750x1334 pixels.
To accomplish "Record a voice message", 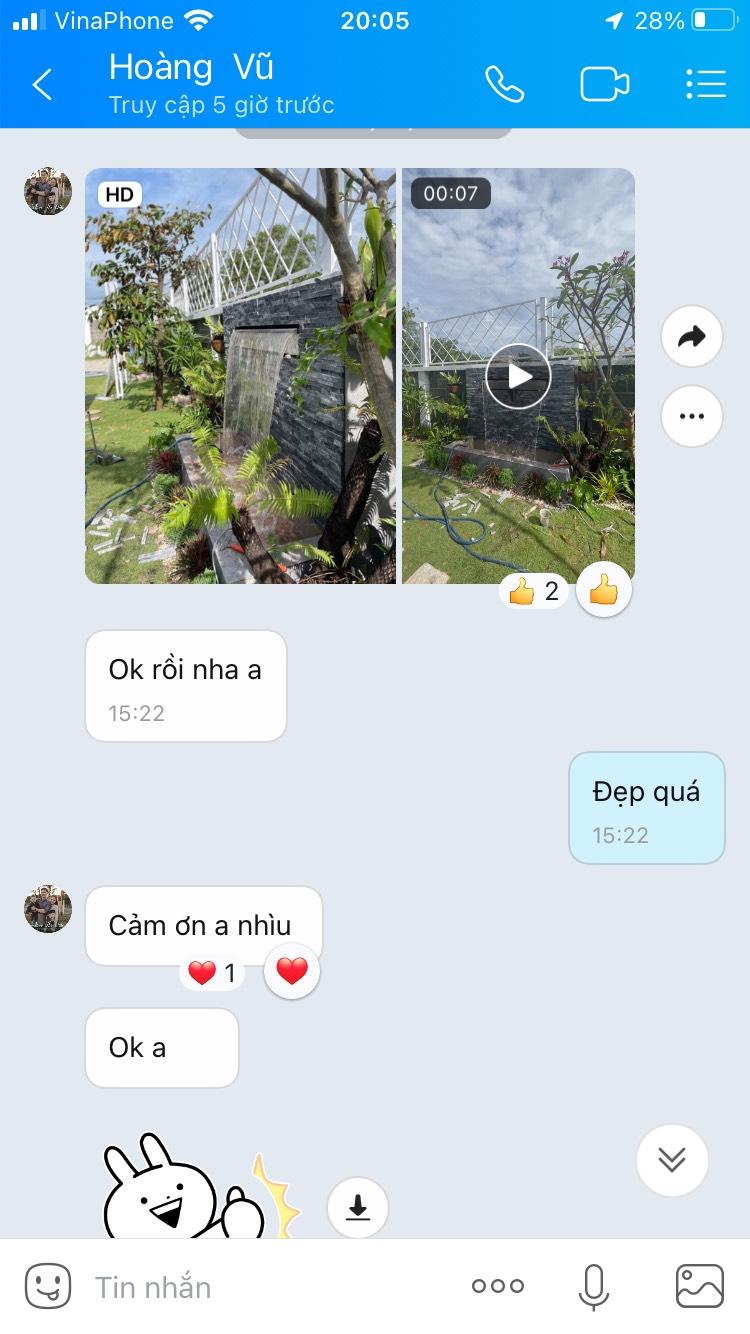I will pyautogui.click(x=594, y=1286).
